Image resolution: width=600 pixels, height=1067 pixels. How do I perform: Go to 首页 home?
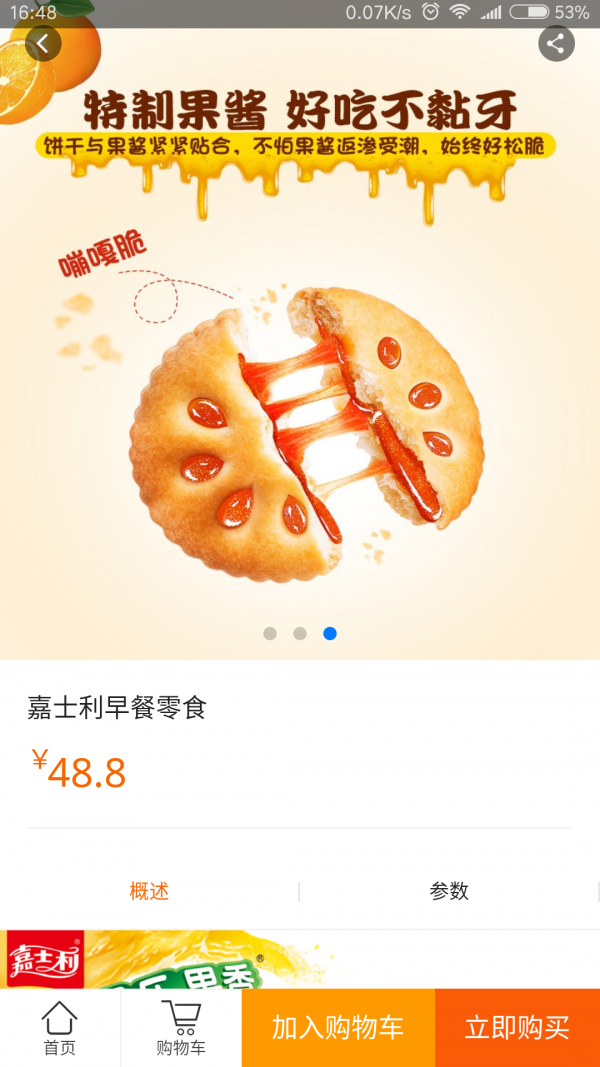click(59, 1028)
